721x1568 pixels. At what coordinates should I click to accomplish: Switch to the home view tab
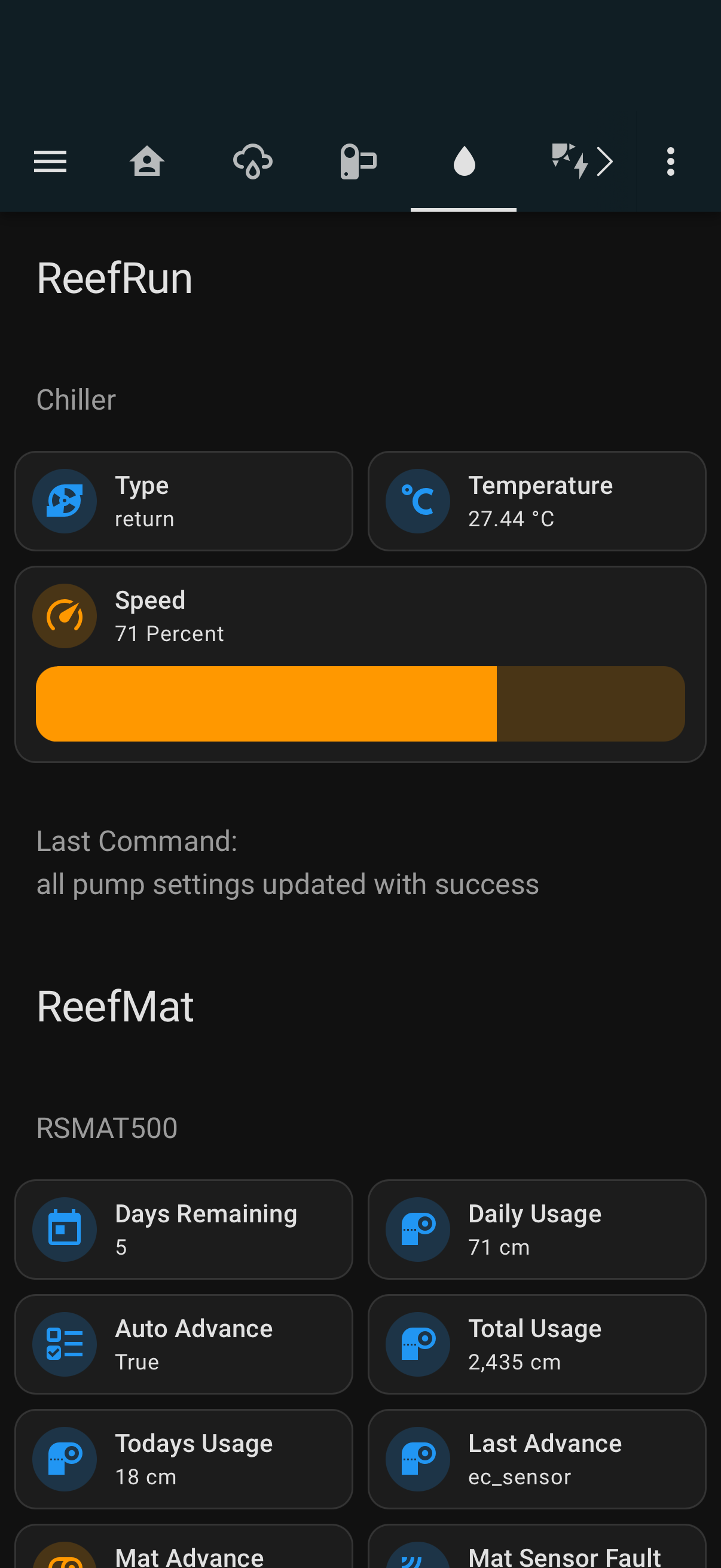tap(146, 162)
